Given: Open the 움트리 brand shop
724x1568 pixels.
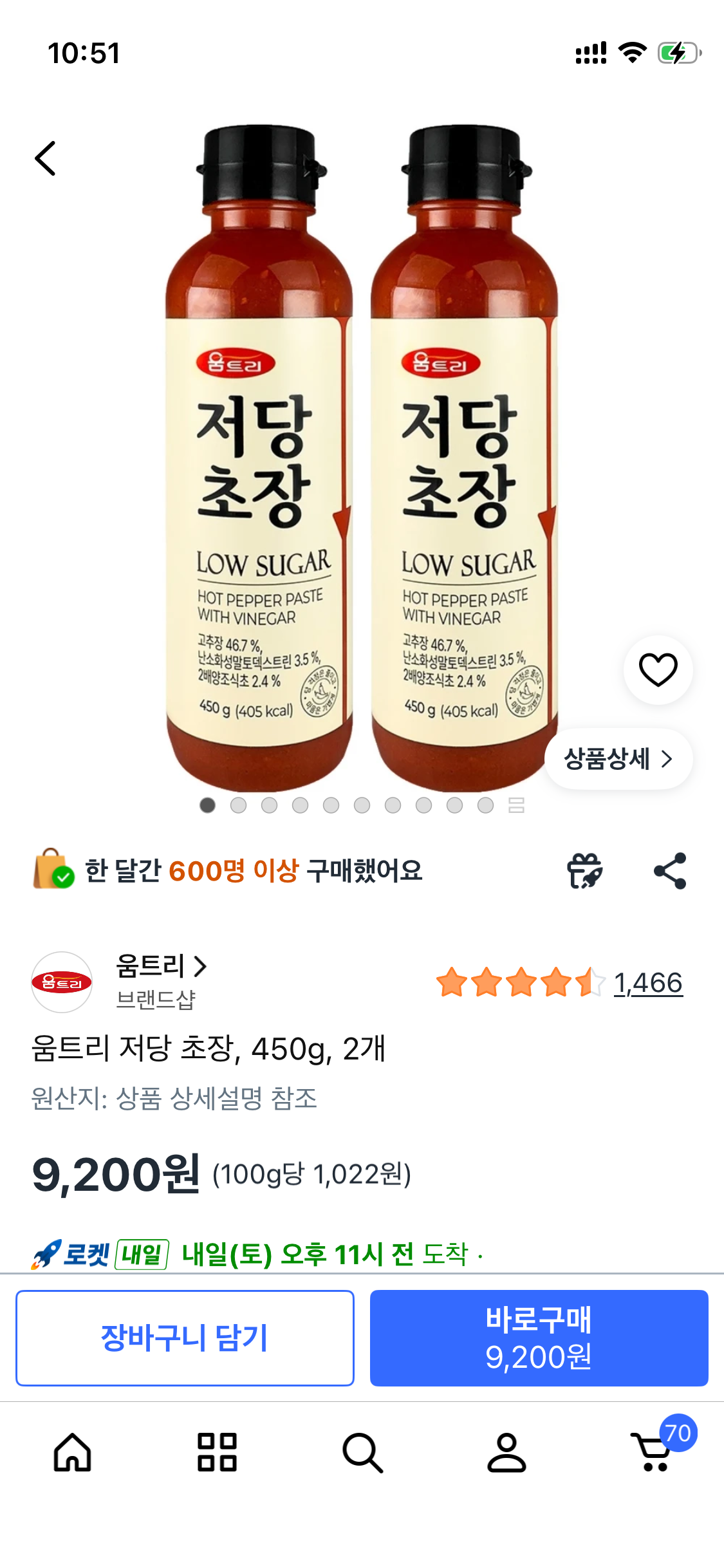Looking at the screenshot, I should point(161,966).
